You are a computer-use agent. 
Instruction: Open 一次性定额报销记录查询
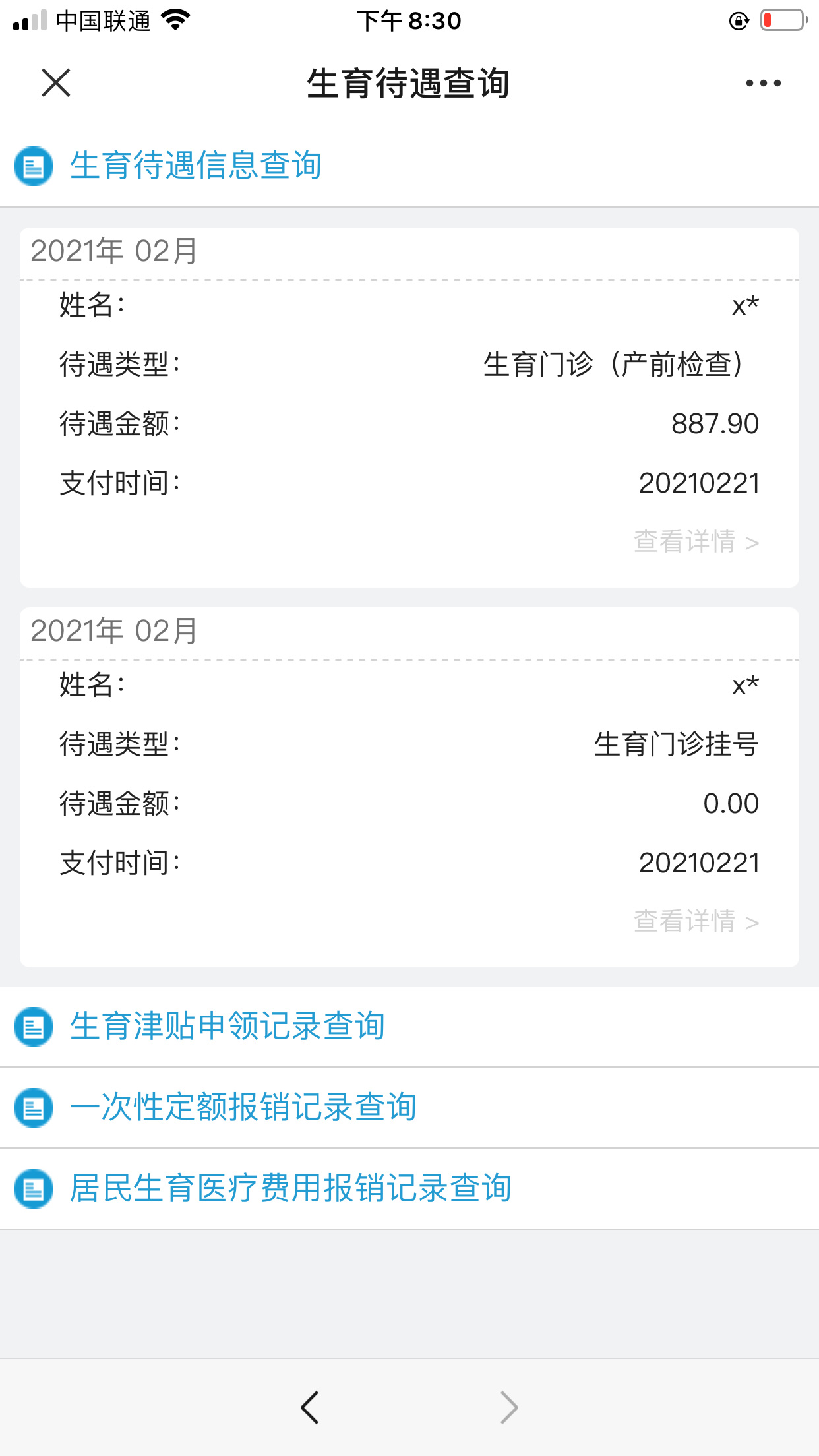(409, 1107)
